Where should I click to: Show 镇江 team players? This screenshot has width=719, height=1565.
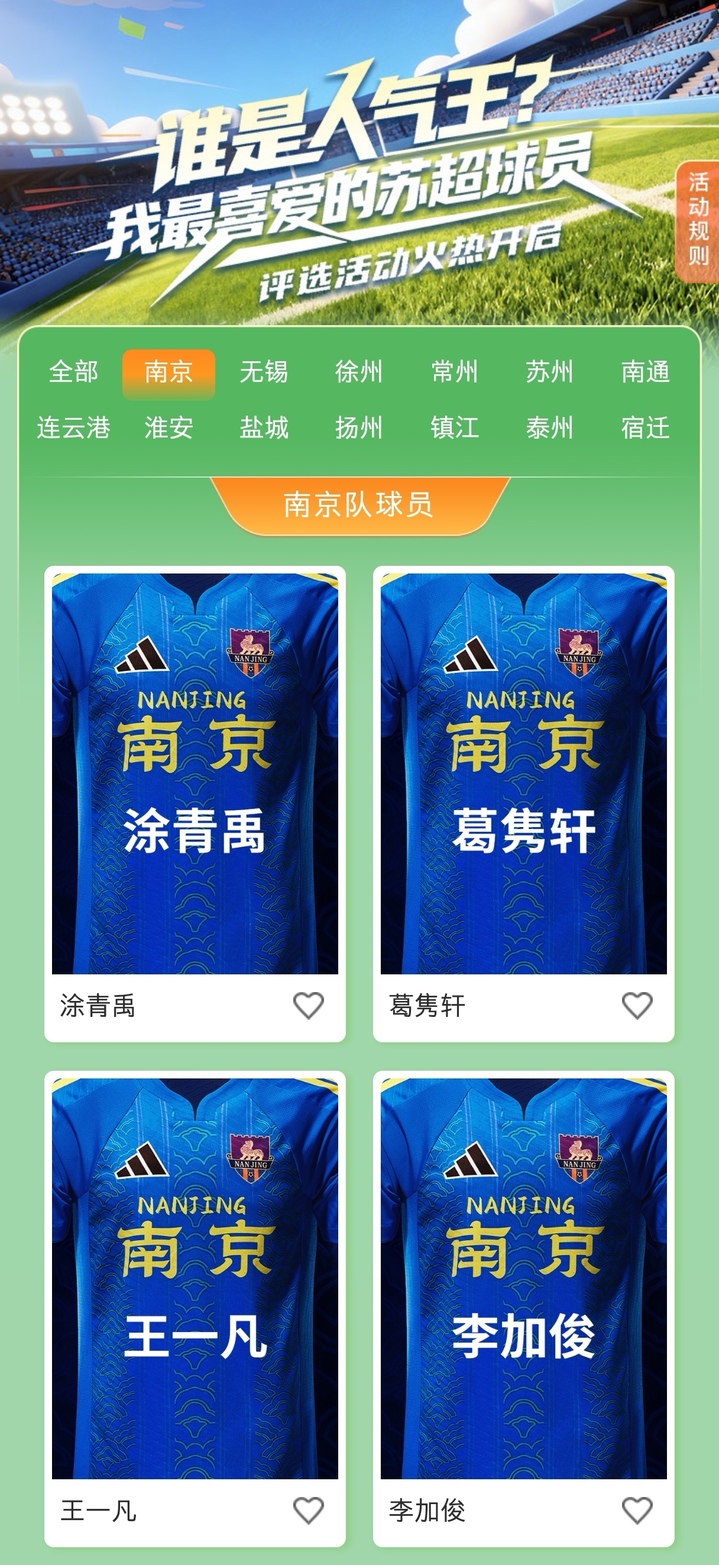[455, 428]
